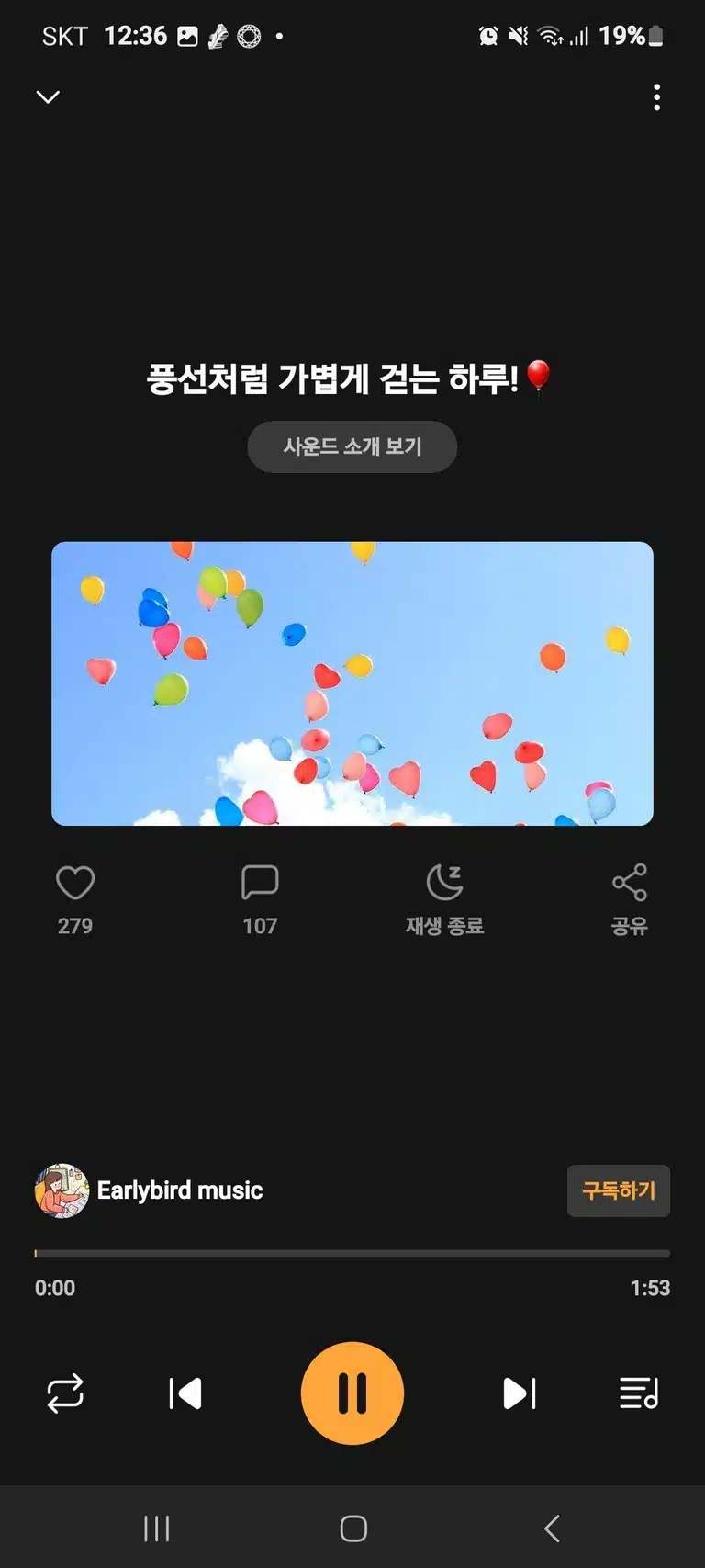Open the comments bubble icon
The image size is (705, 1568).
(x=260, y=883)
